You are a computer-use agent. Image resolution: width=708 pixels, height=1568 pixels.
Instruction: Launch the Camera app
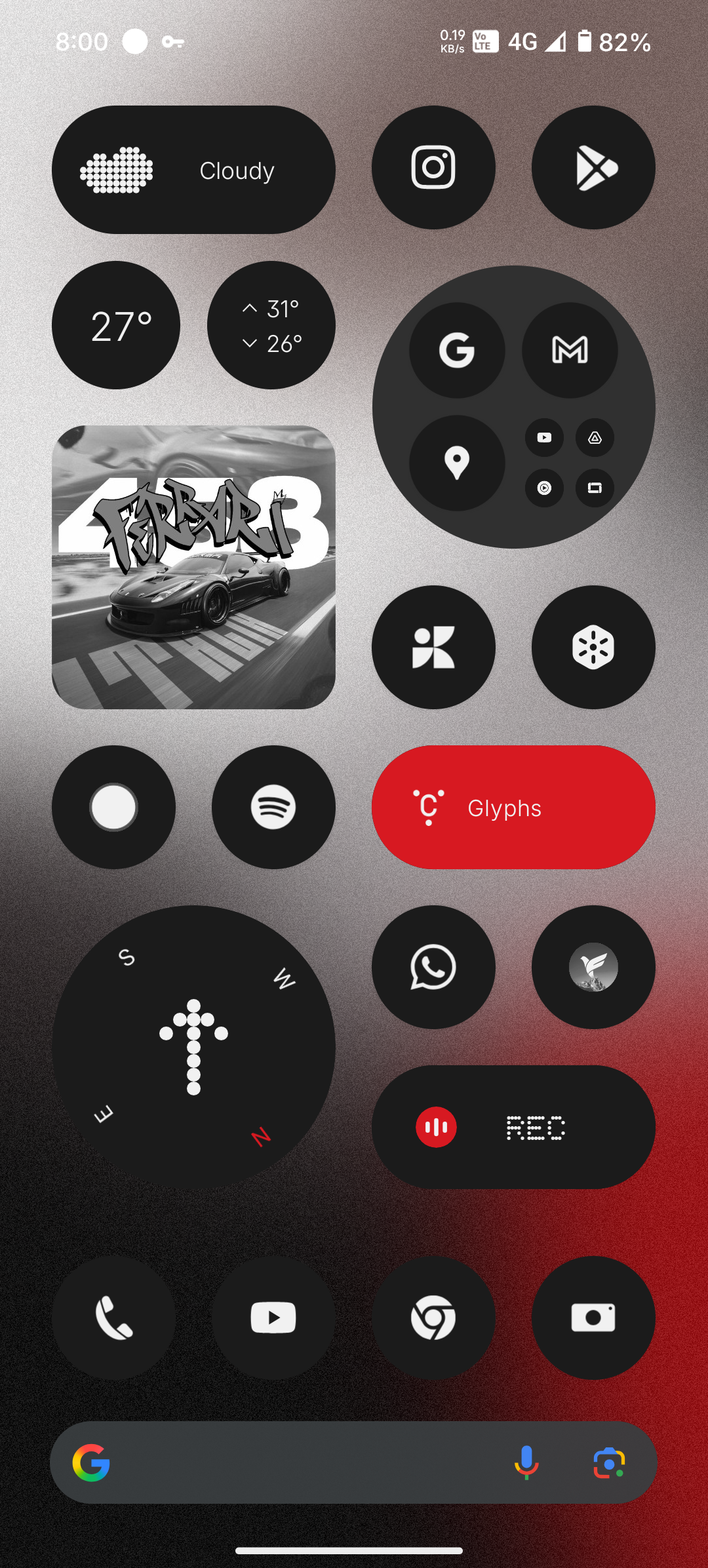[x=593, y=1318]
